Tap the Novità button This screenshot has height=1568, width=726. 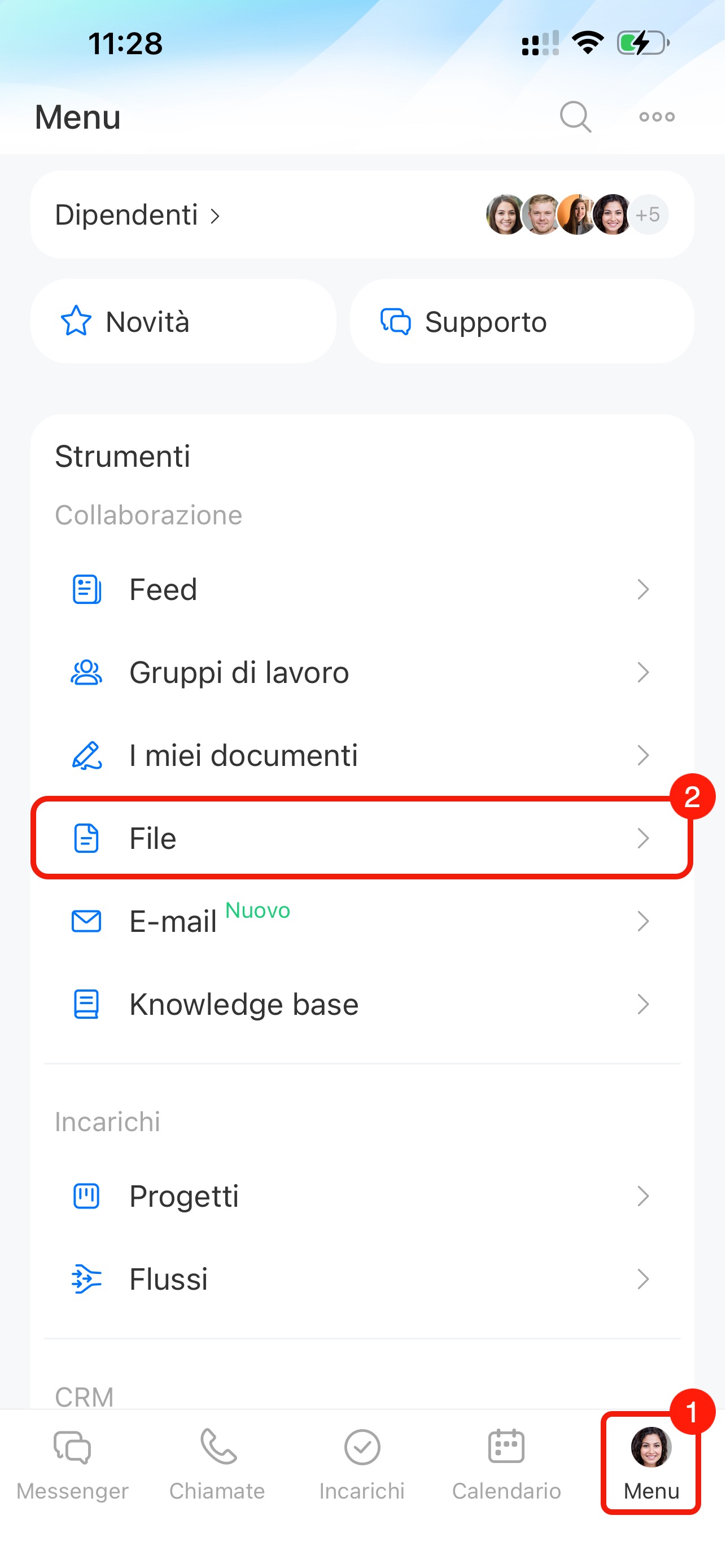tap(183, 321)
